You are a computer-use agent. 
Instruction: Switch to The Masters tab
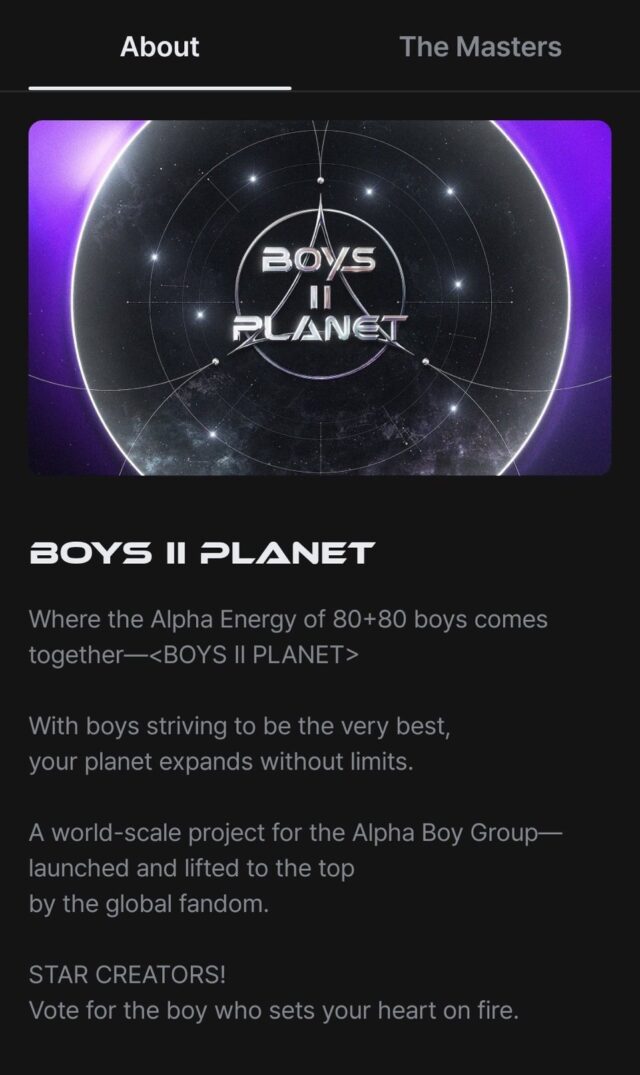(x=480, y=47)
